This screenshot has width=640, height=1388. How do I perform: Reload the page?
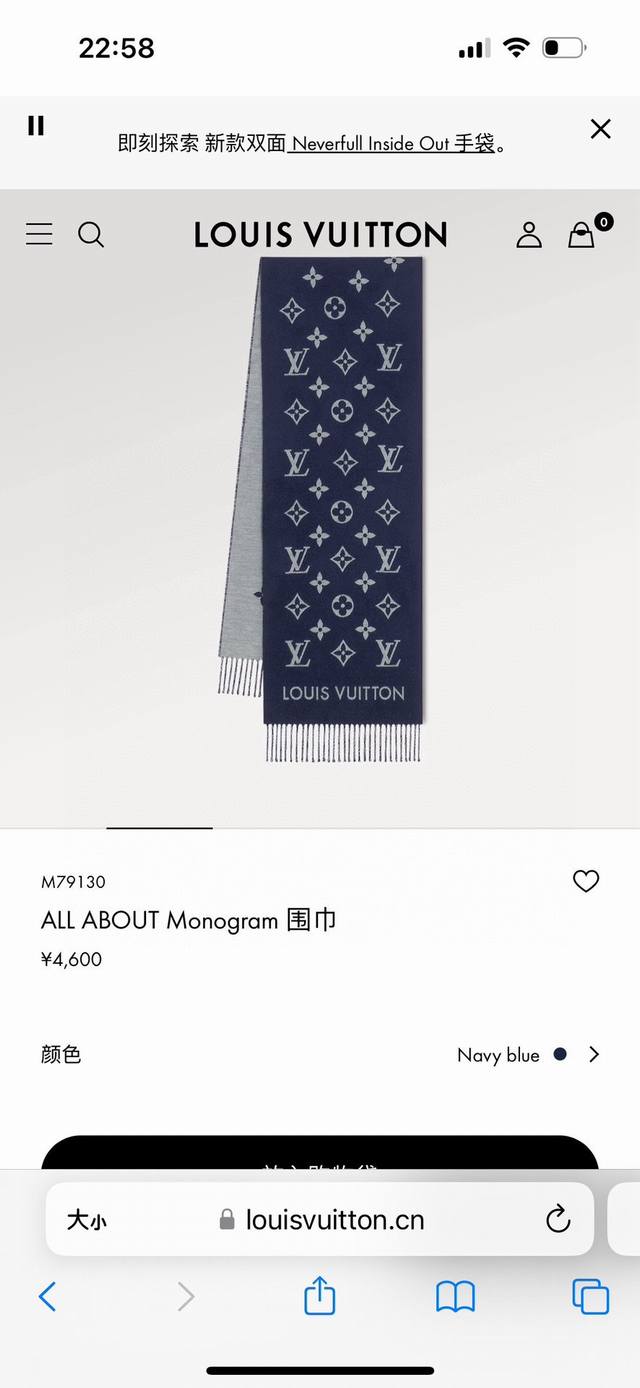(x=557, y=1219)
